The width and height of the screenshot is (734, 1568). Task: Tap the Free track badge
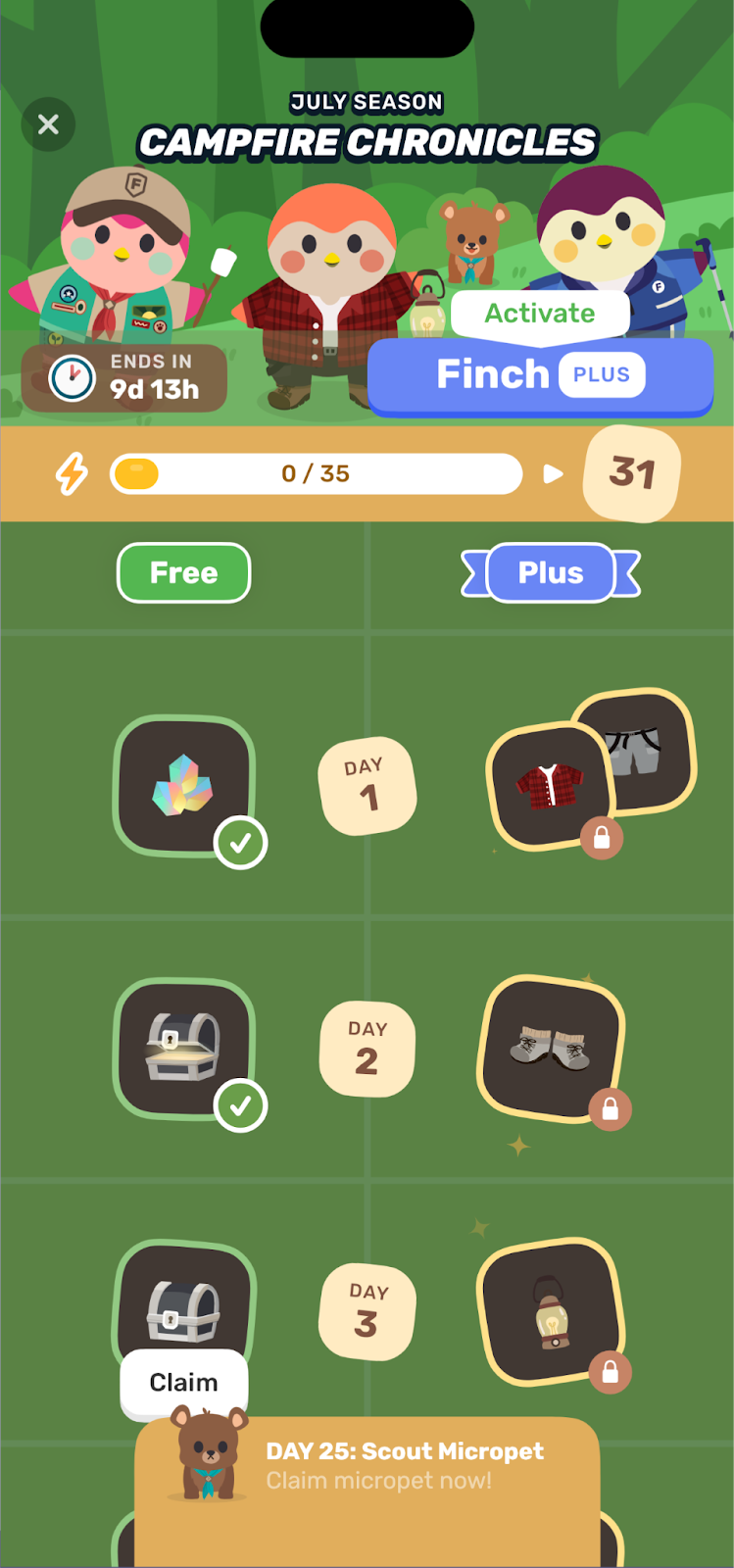point(183,573)
